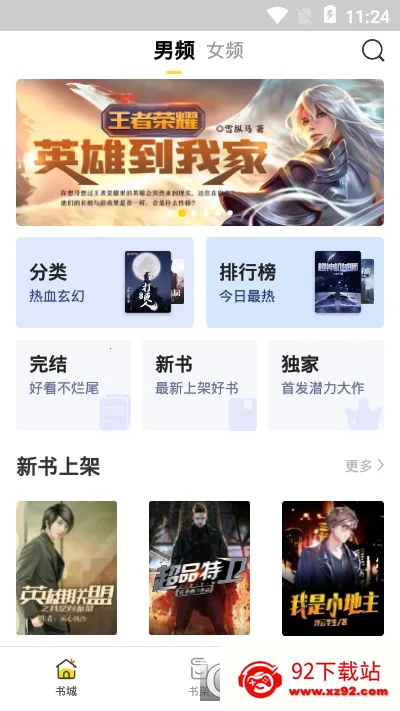
Task: Open the 独家 section
Action: point(326,385)
